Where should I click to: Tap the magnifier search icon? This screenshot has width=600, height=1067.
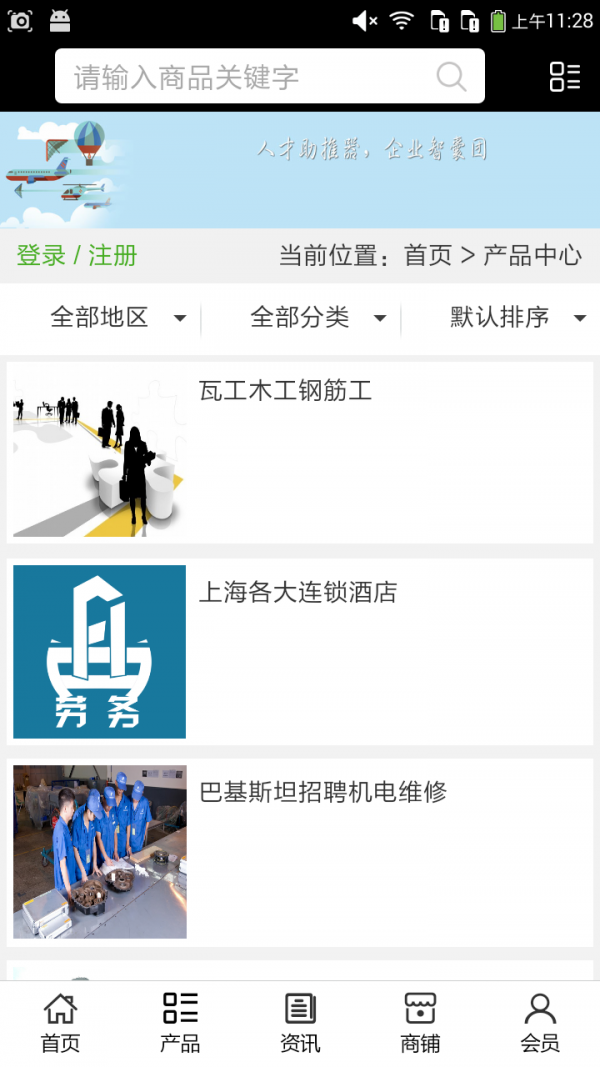[451, 77]
